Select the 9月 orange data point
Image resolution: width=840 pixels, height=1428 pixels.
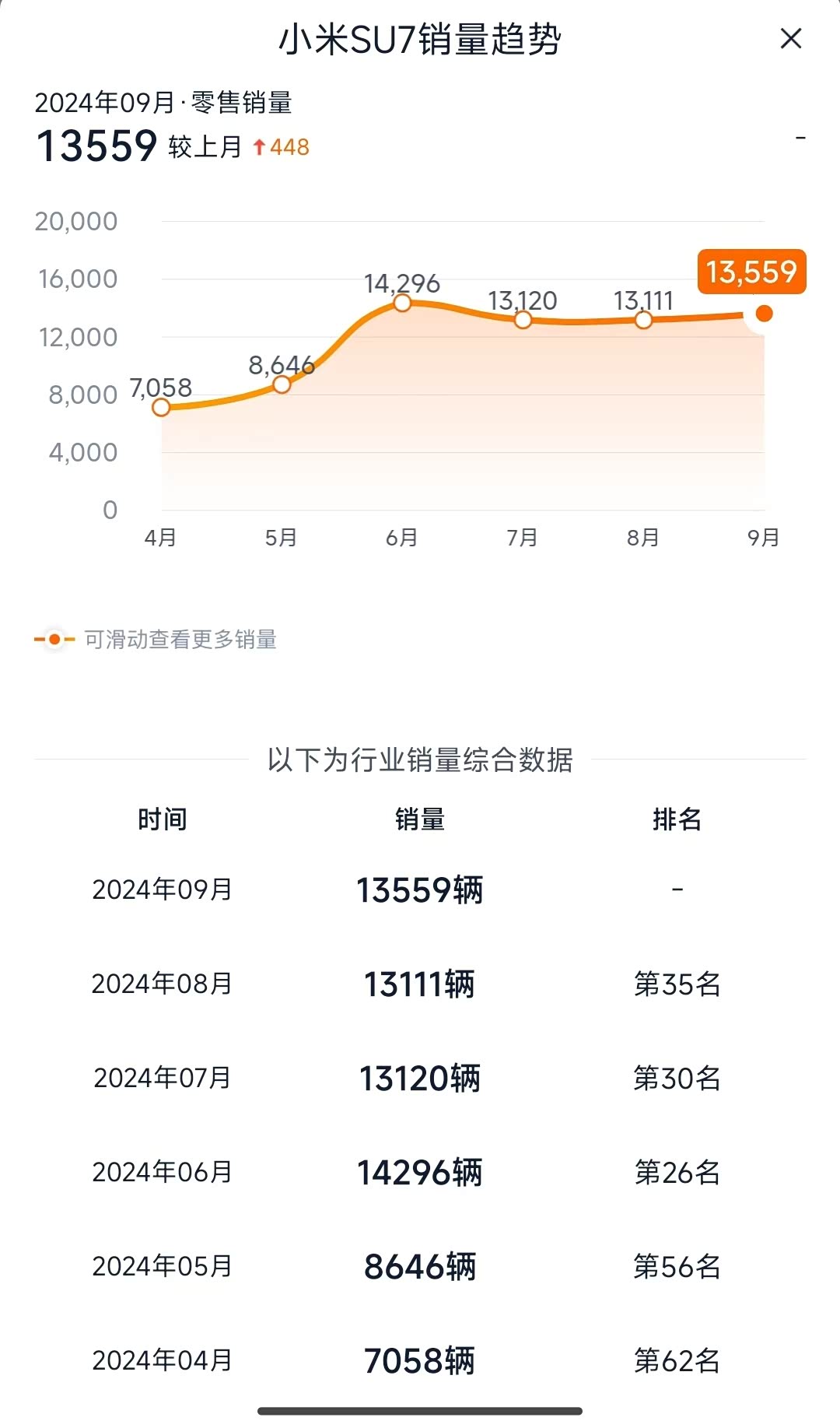(x=763, y=311)
